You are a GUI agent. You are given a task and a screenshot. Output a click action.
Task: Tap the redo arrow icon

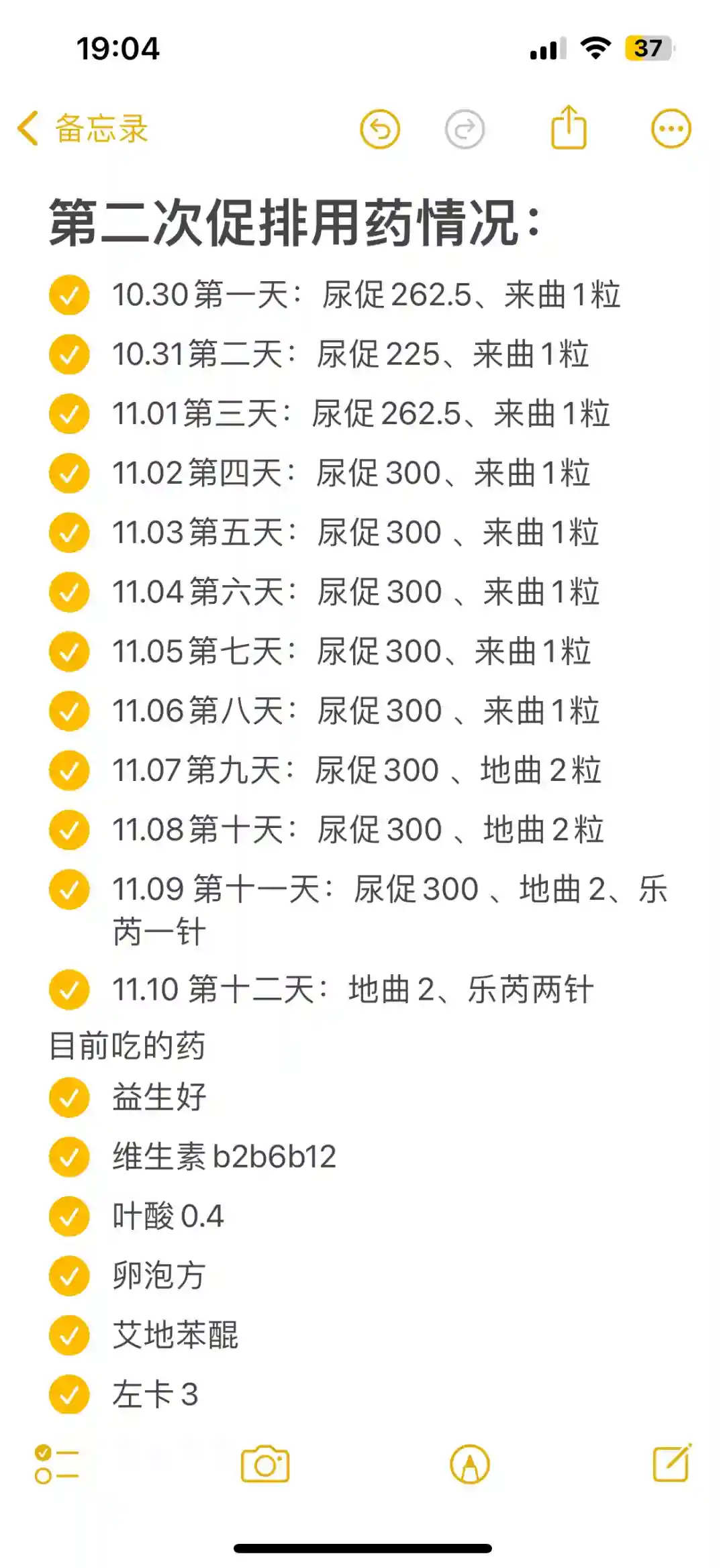(465, 129)
